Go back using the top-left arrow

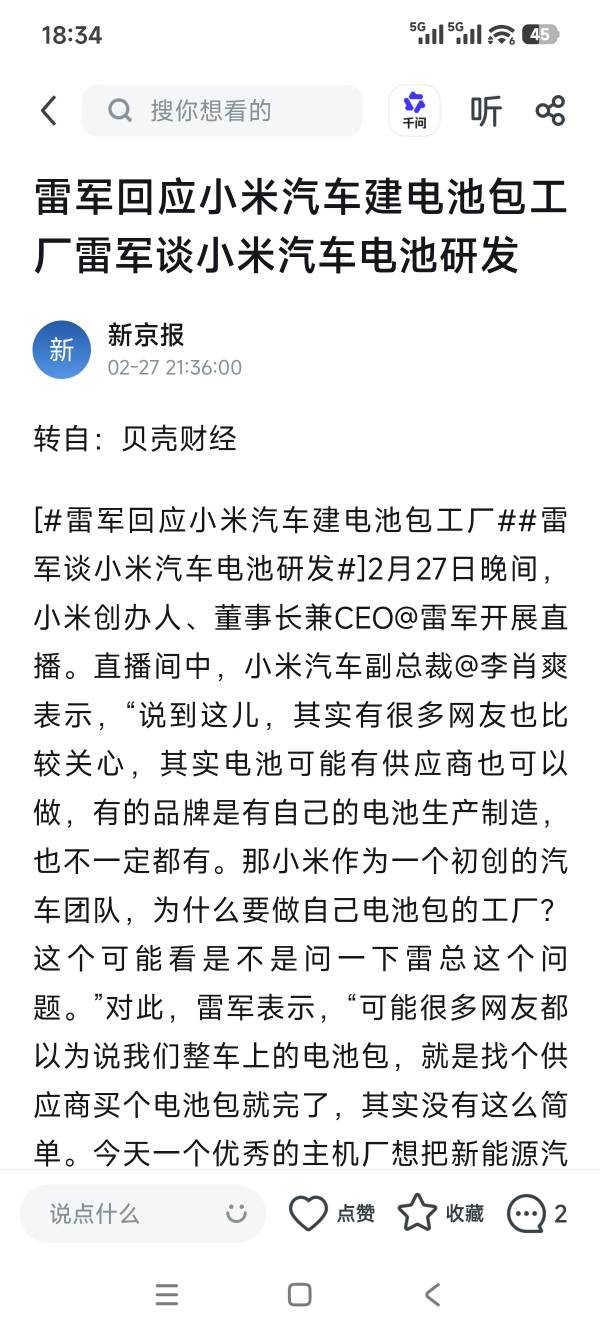pyautogui.click(x=48, y=111)
